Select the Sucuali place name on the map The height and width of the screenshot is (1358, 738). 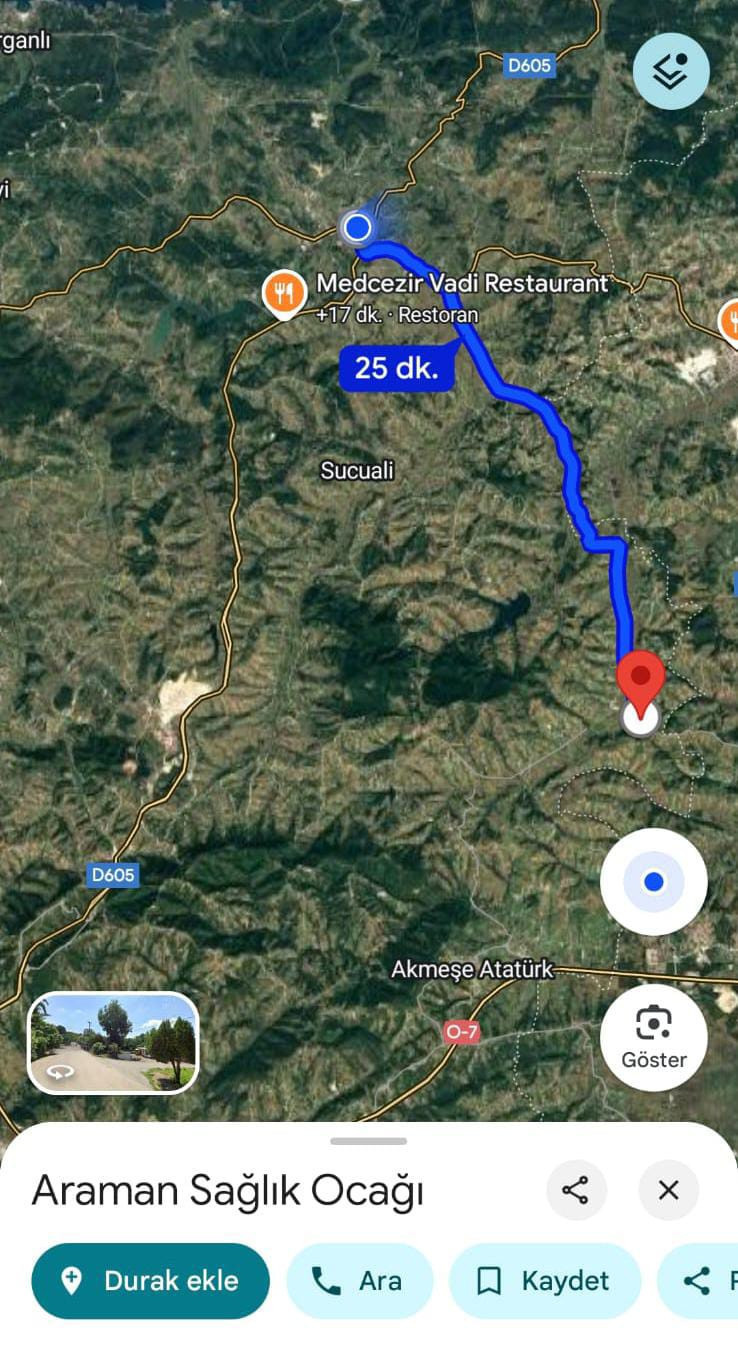click(x=357, y=470)
